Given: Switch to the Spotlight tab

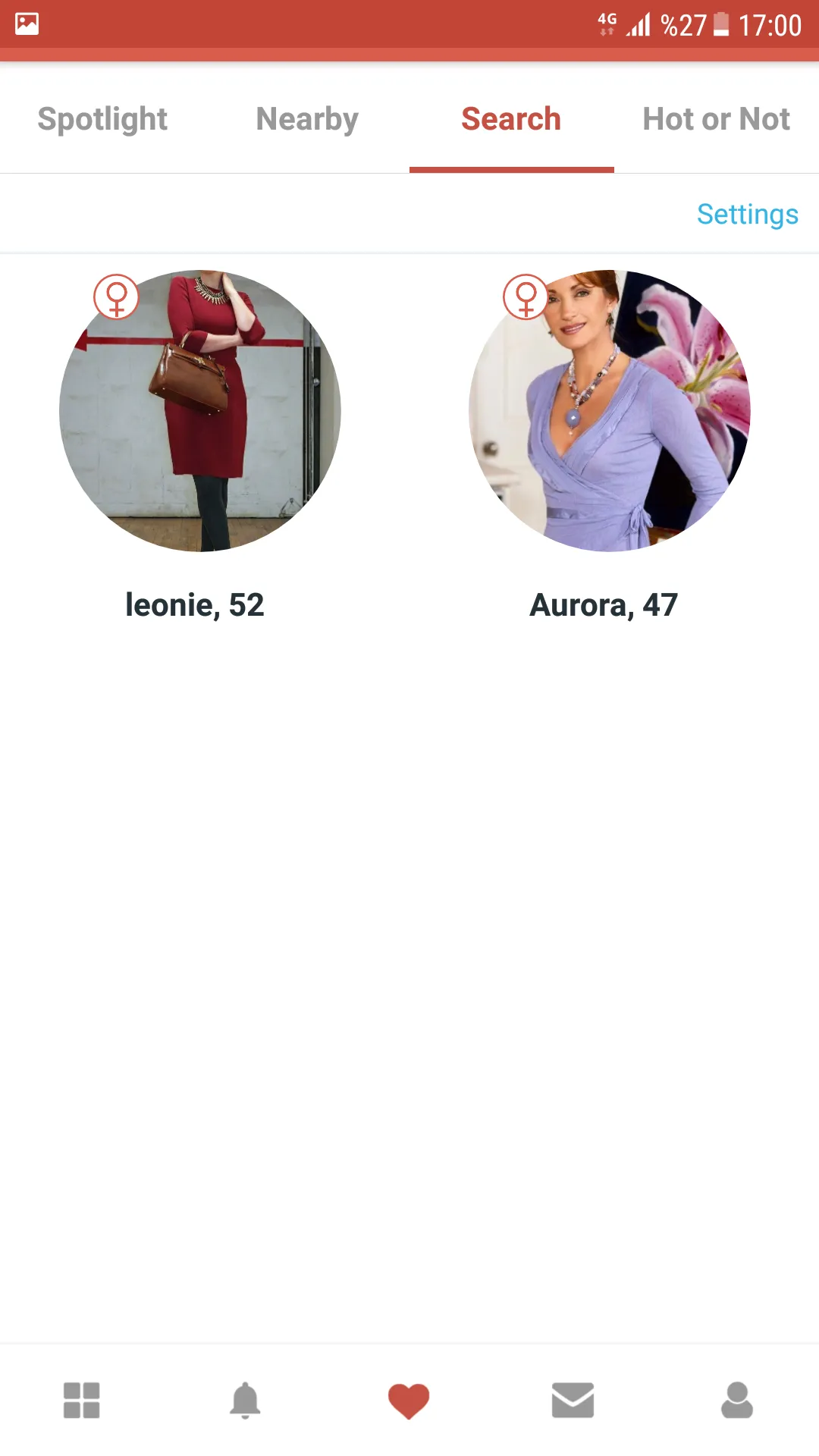Looking at the screenshot, I should (x=102, y=119).
